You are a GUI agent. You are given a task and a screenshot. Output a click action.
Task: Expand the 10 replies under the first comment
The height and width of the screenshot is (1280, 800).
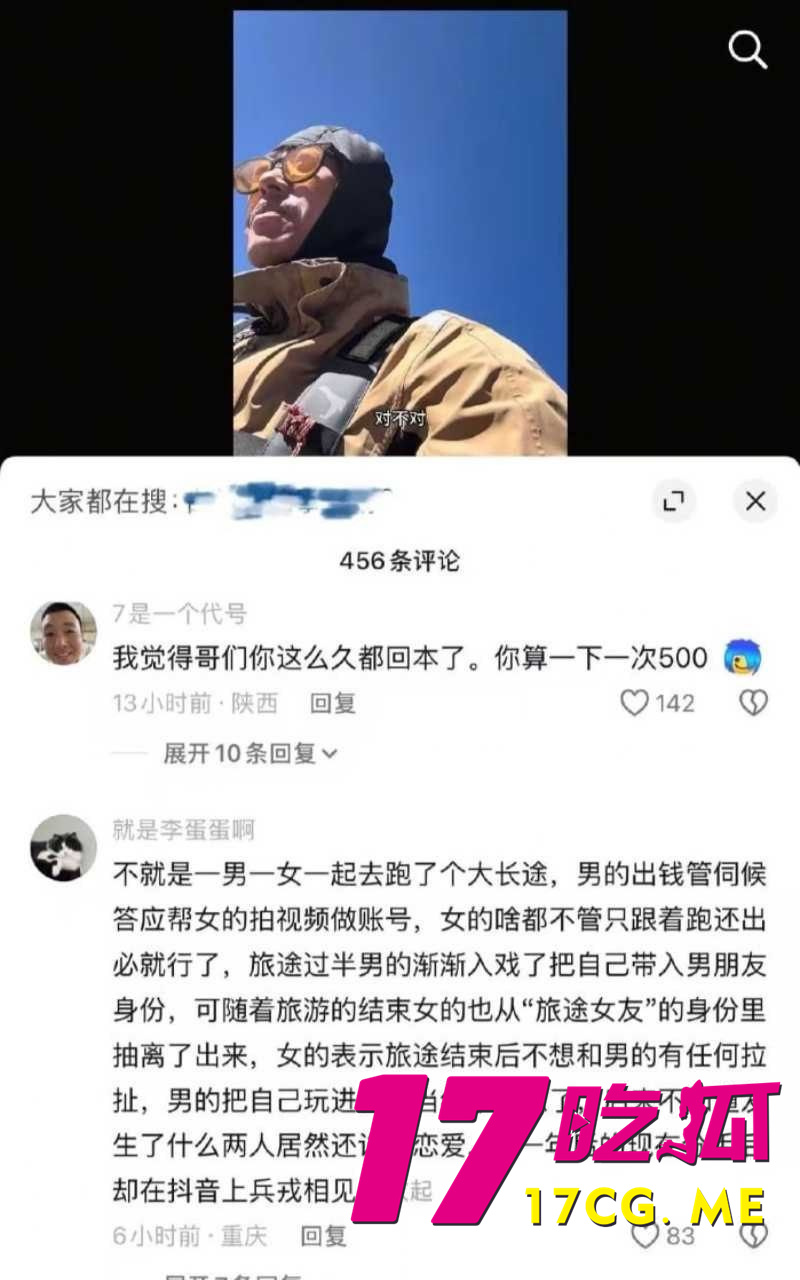[x=250, y=753]
